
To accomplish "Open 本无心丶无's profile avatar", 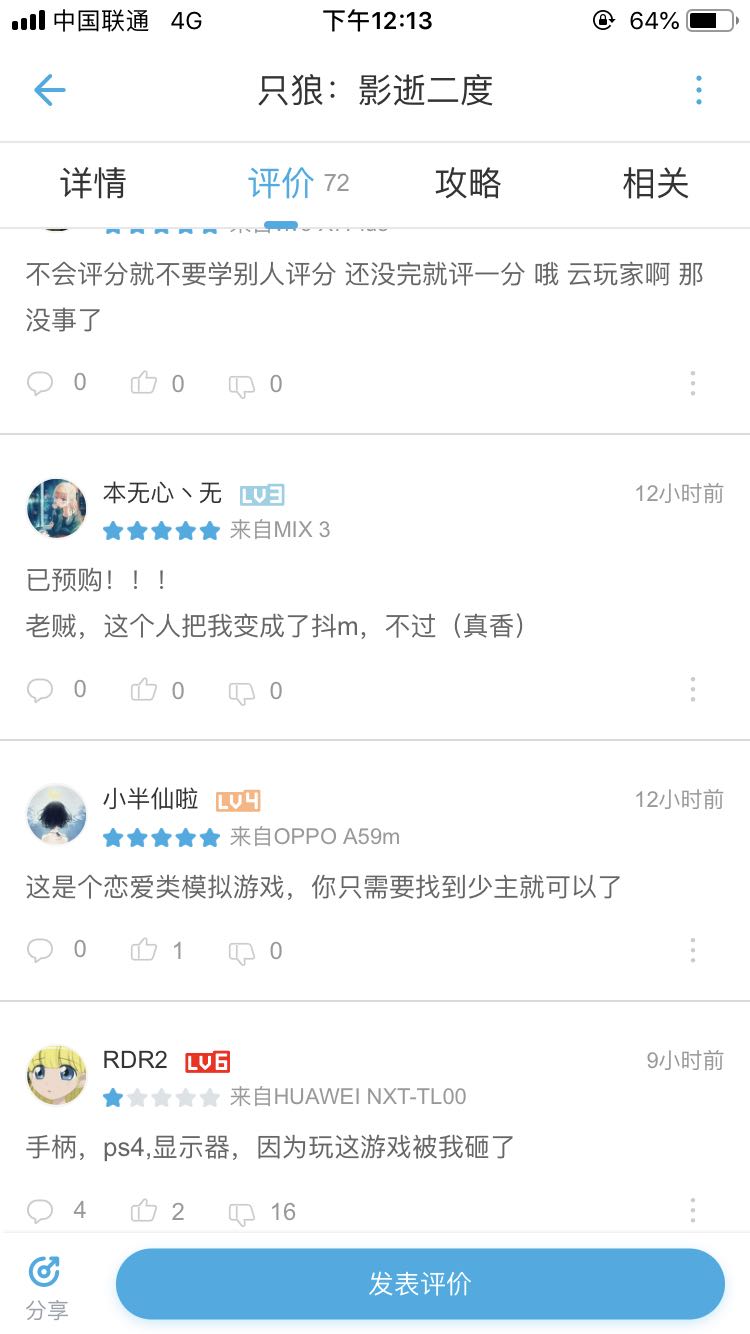I will point(56,508).
